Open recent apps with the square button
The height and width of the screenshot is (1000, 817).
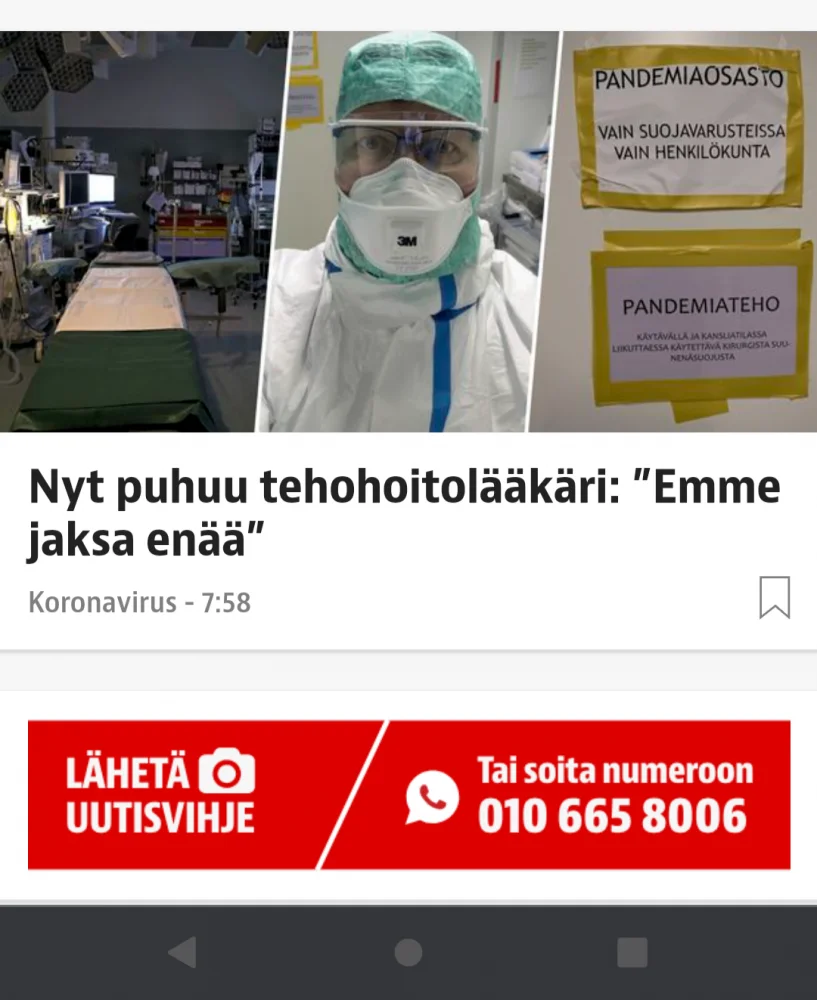(x=634, y=953)
